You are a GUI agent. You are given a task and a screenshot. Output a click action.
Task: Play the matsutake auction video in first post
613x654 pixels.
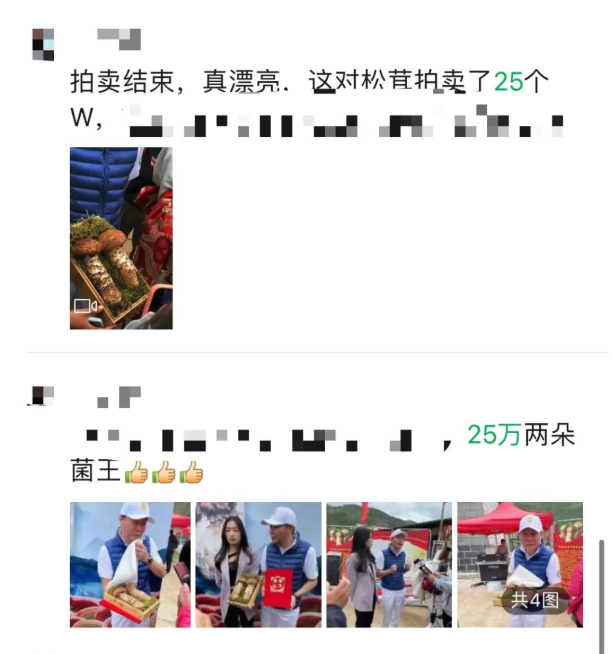pyautogui.click(x=120, y=238)
